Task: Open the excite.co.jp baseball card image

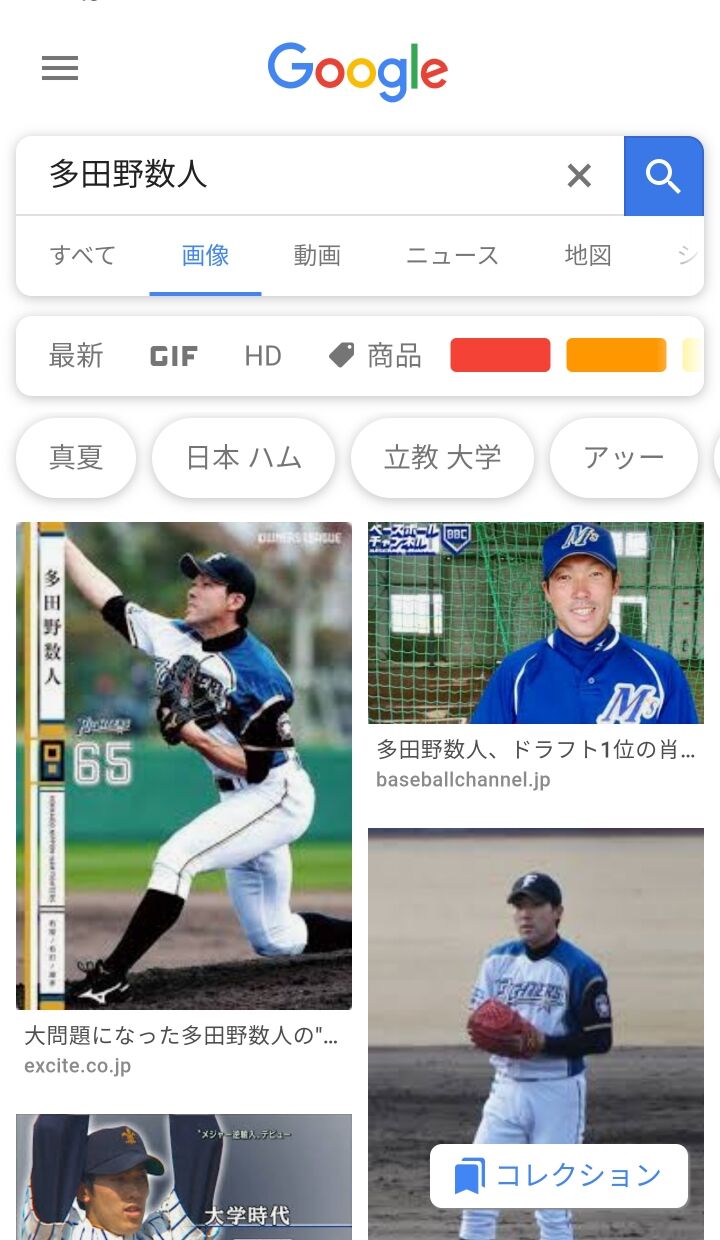Action: (x=184, y=766)
